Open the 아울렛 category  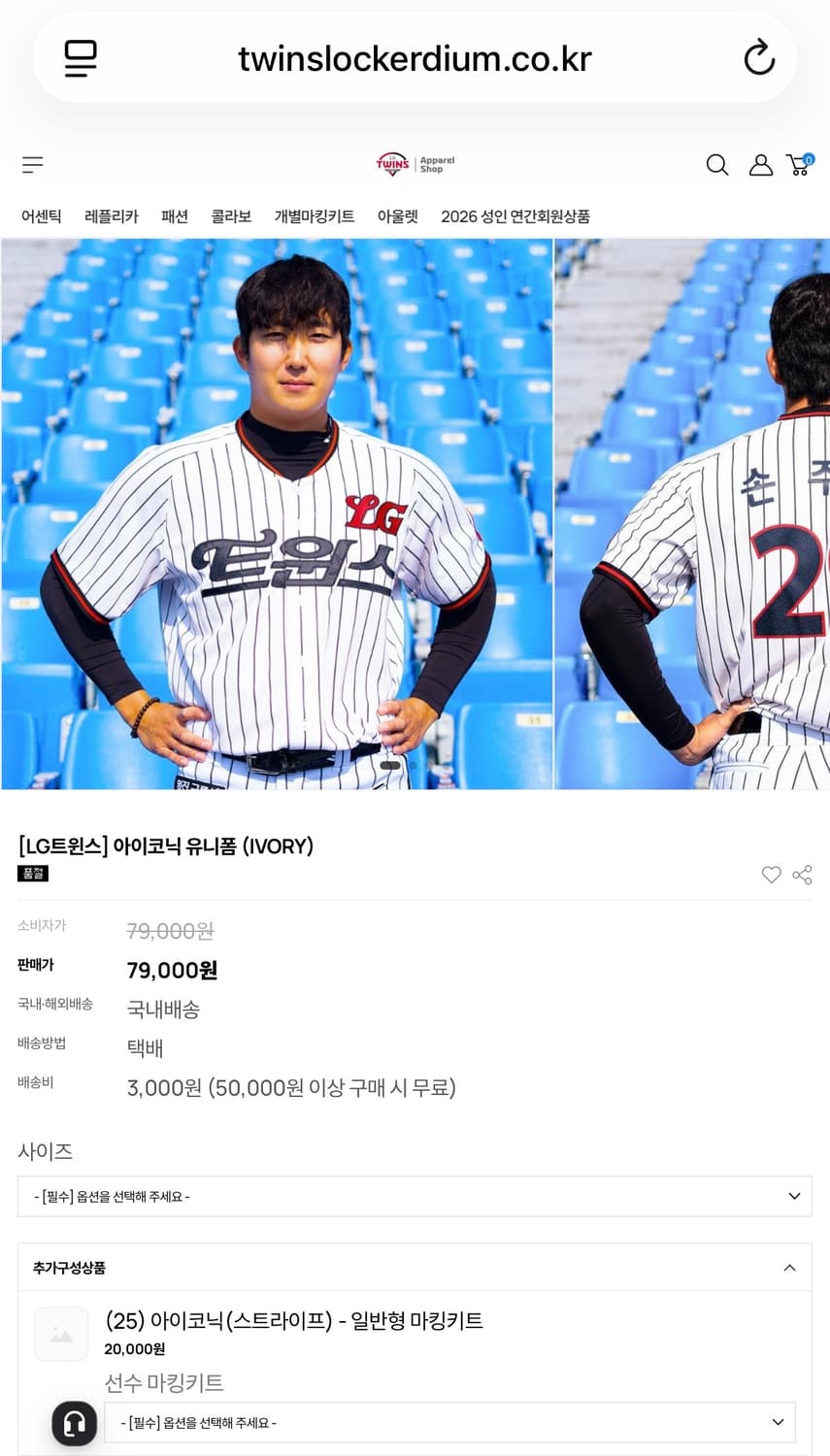click(x=397, y=216)
